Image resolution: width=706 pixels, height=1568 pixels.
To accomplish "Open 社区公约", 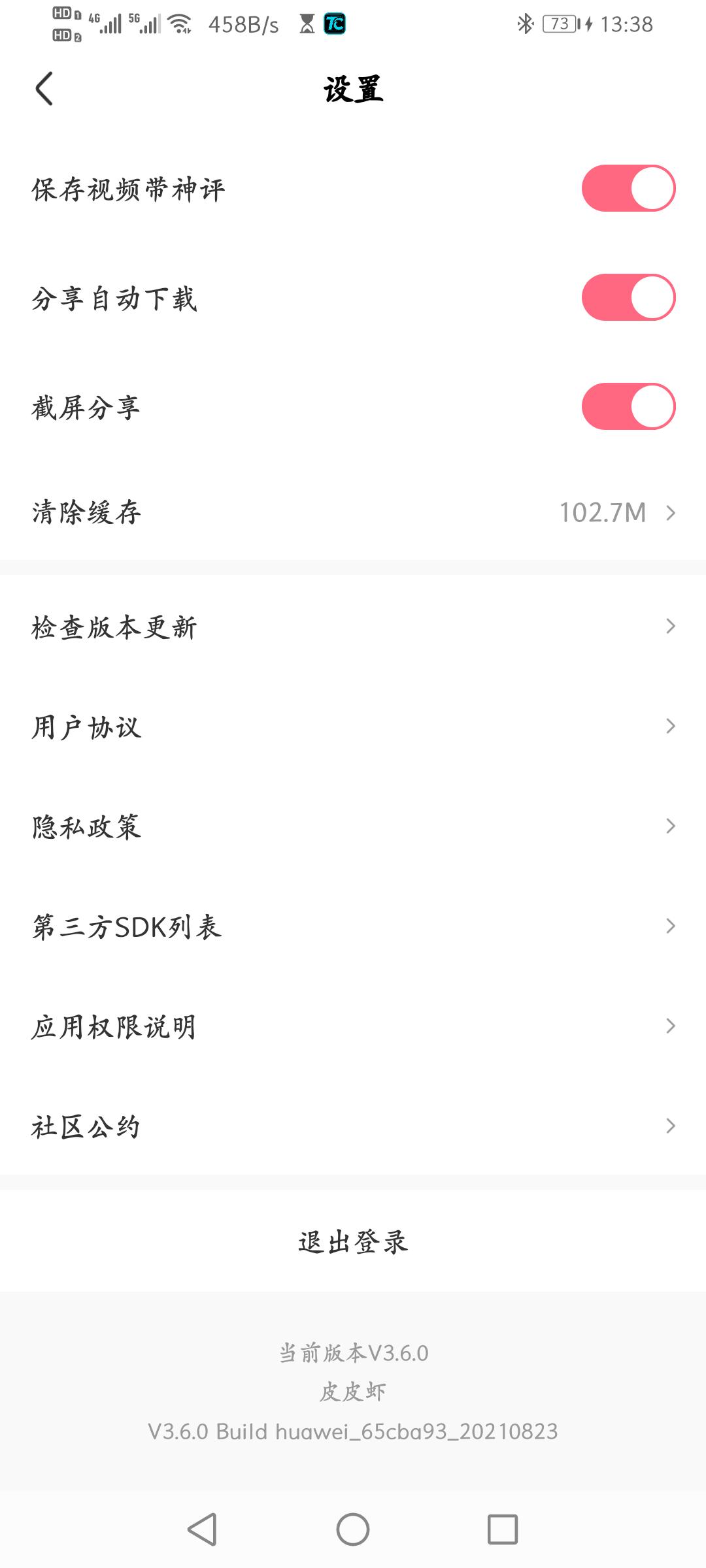I will point(353,1126).
